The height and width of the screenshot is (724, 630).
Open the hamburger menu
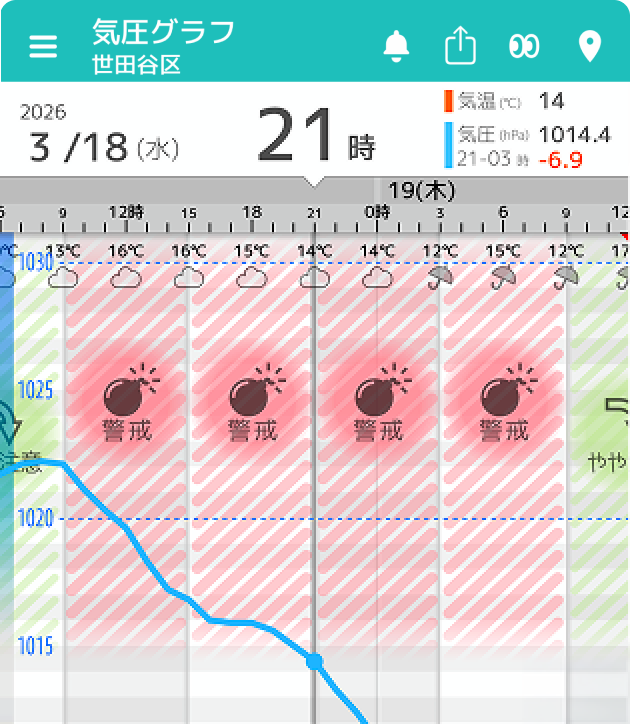[x=43, y=47]
